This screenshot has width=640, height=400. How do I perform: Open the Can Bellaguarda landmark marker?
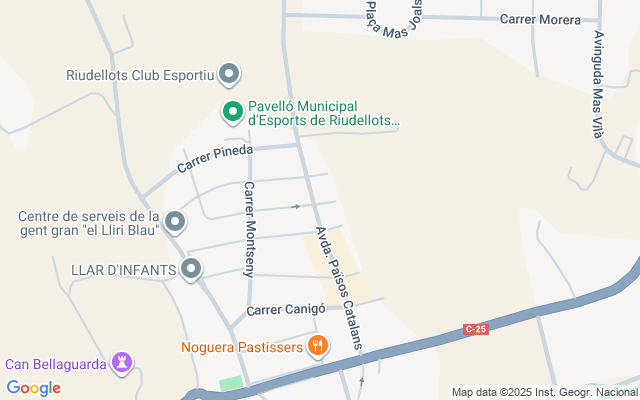pos(122,363)
